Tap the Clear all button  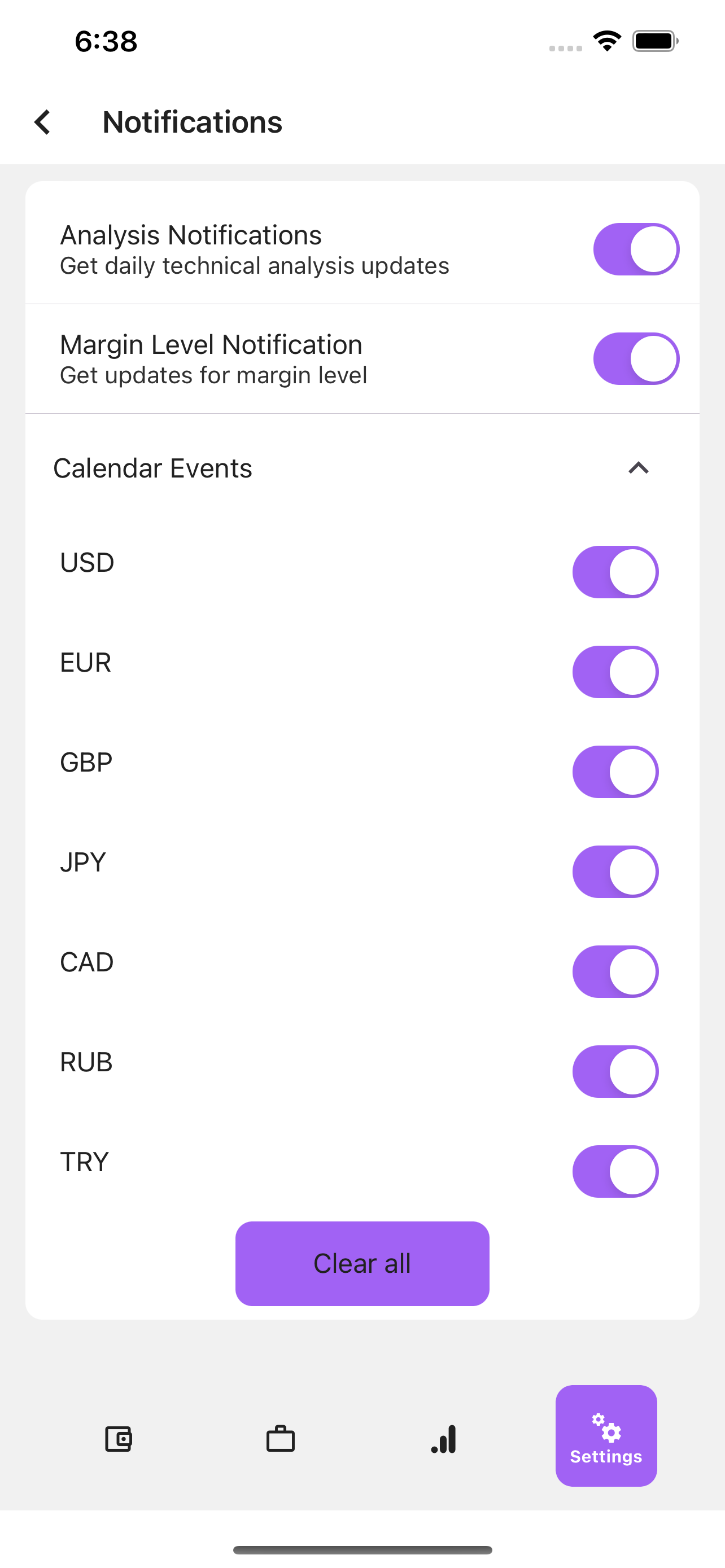click(362, 1264)
